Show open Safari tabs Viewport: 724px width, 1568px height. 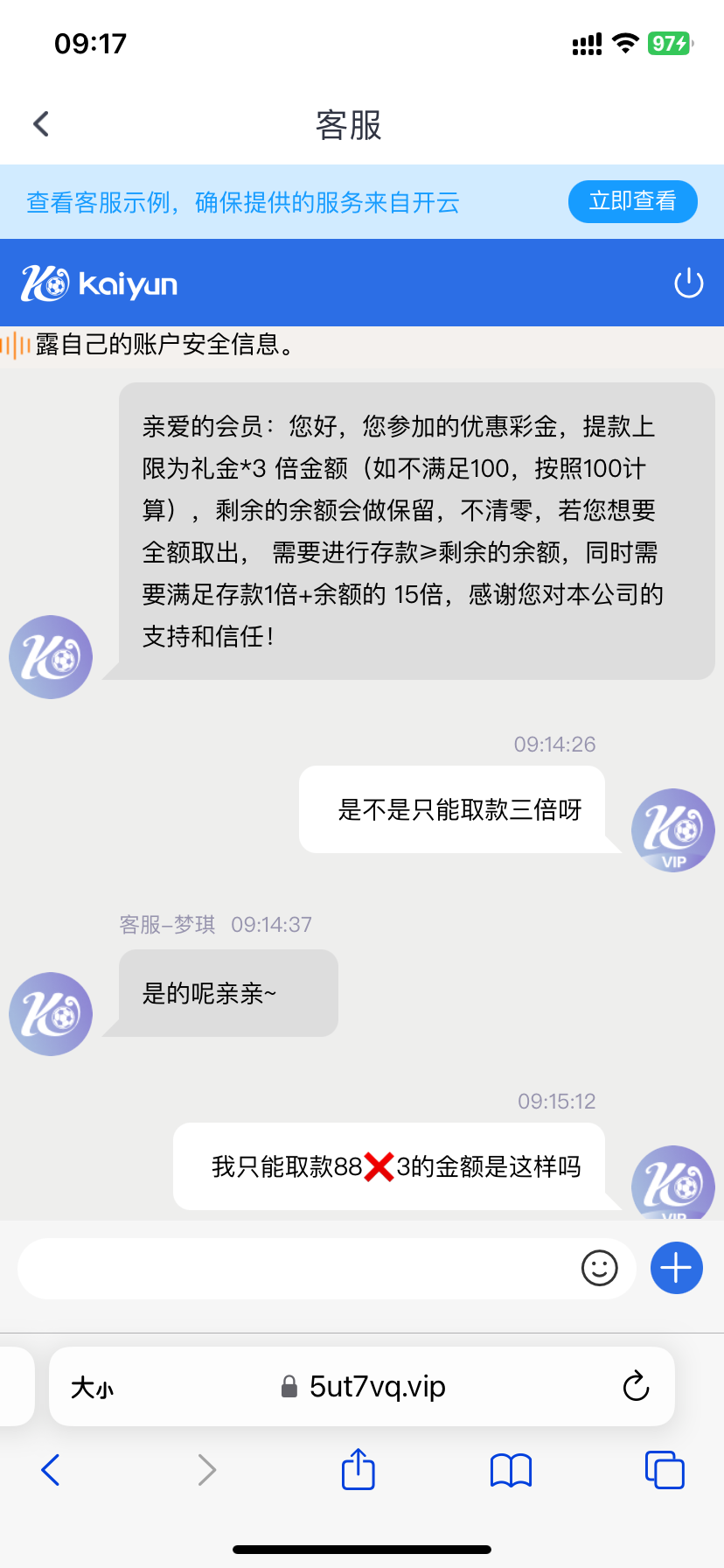click(x=664, y=1470)
